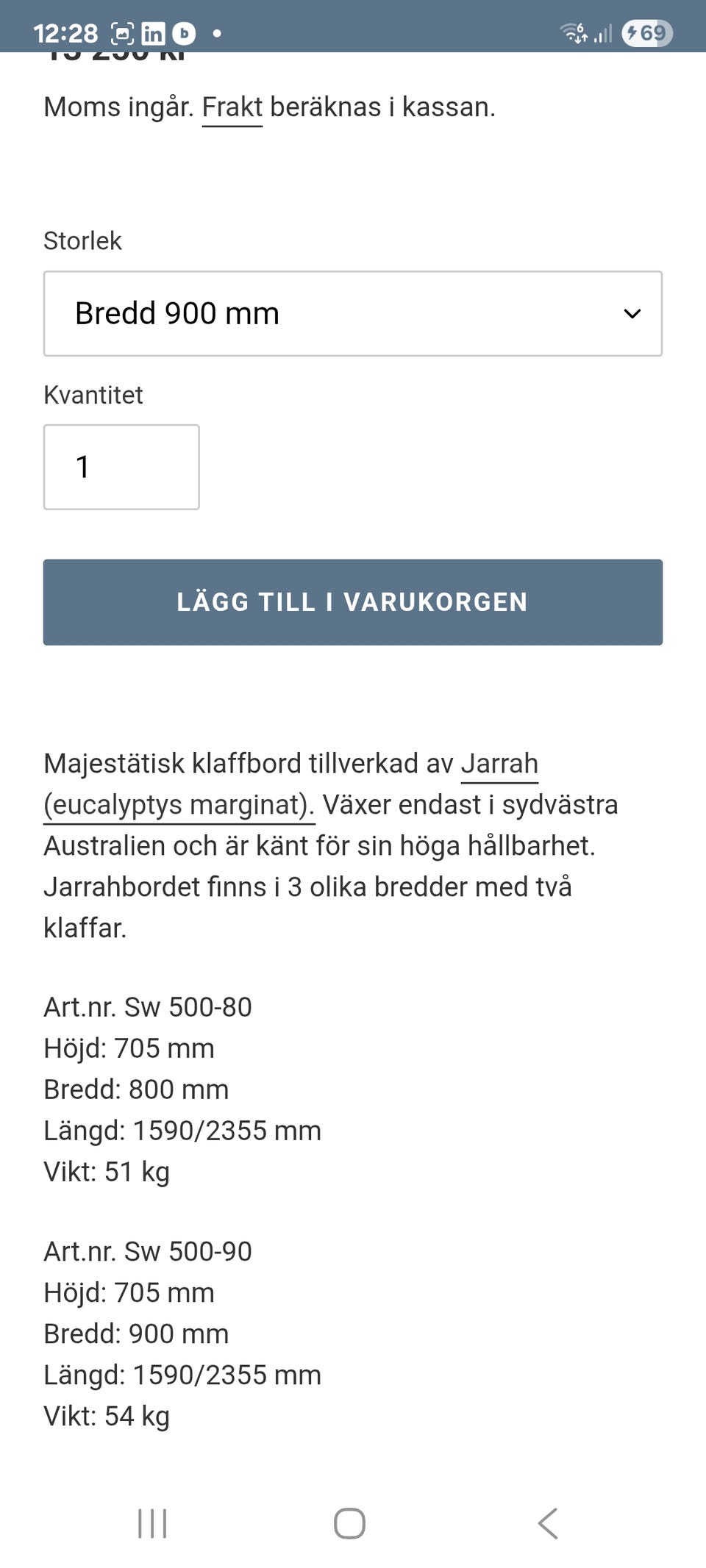Screen dimensions: 706x1568
Task: Tap the mobile signal strength icon
Action: [605, 32]
